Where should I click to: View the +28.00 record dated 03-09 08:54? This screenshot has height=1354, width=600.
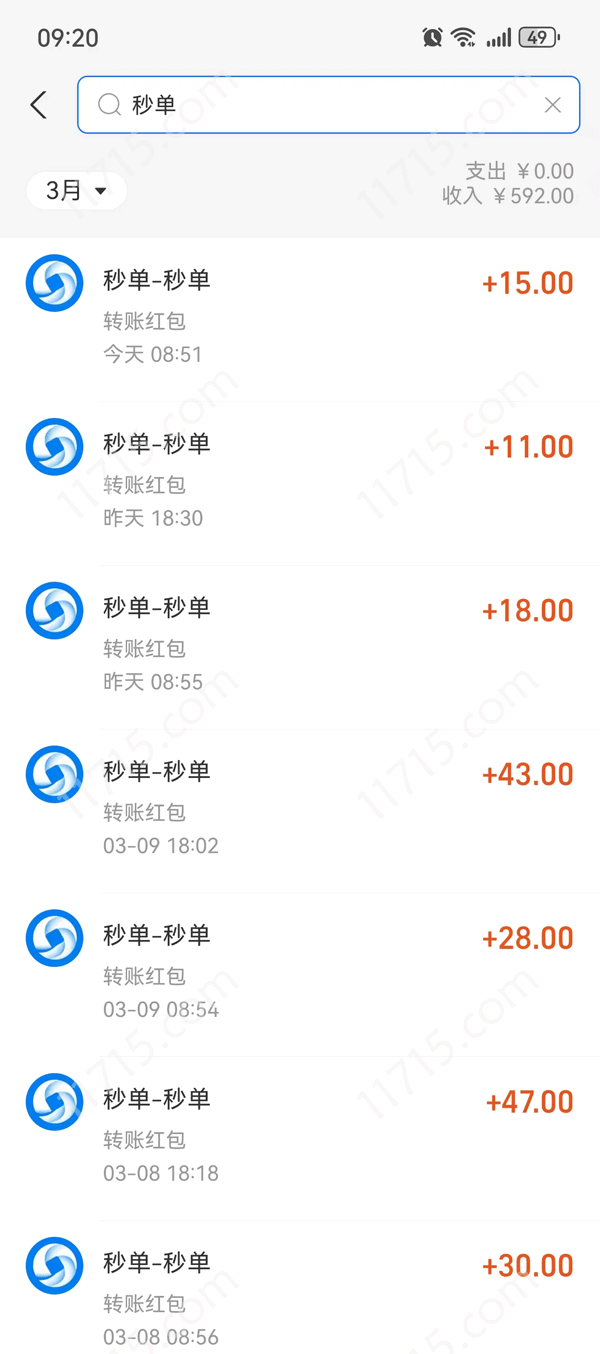(x=300, y=972)
